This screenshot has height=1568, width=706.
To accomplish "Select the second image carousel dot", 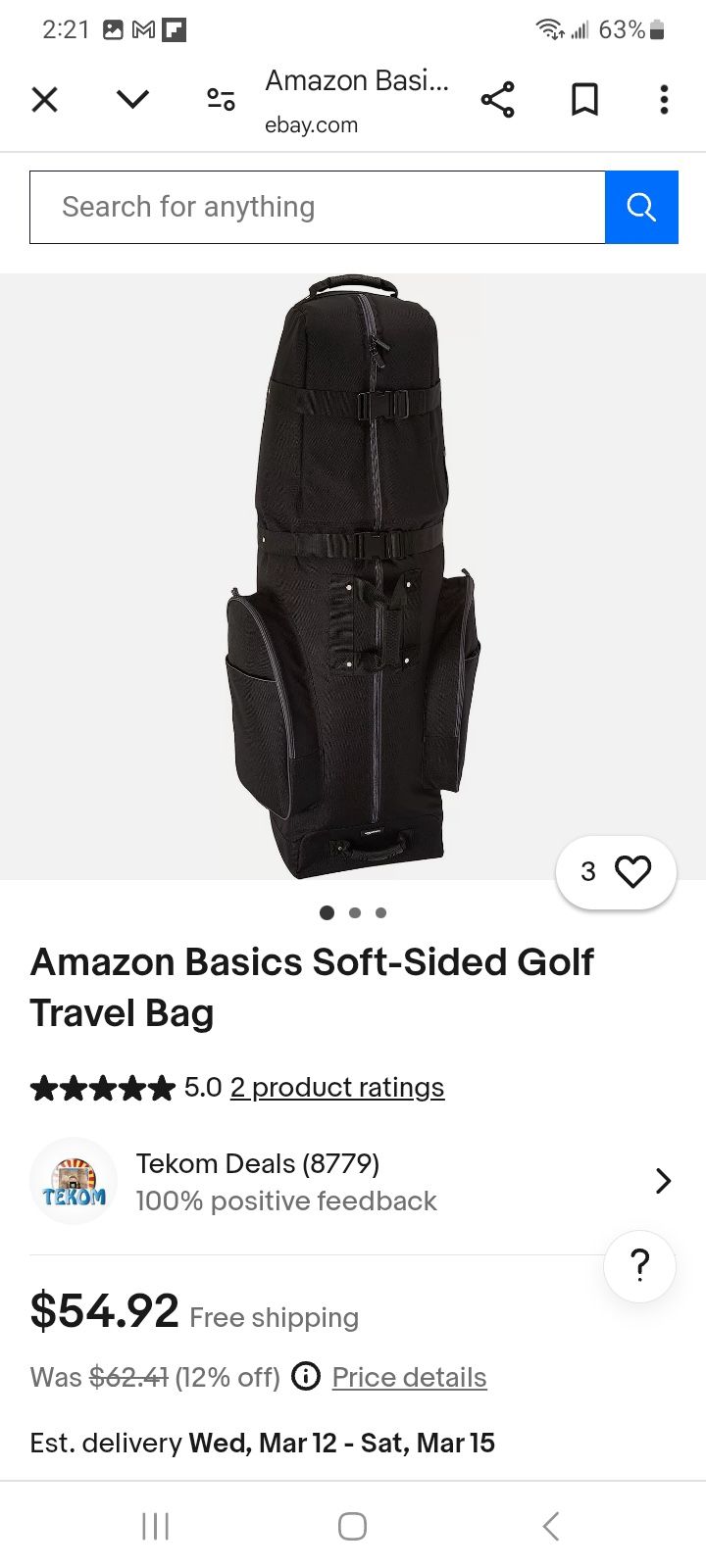I will point(354,912).
